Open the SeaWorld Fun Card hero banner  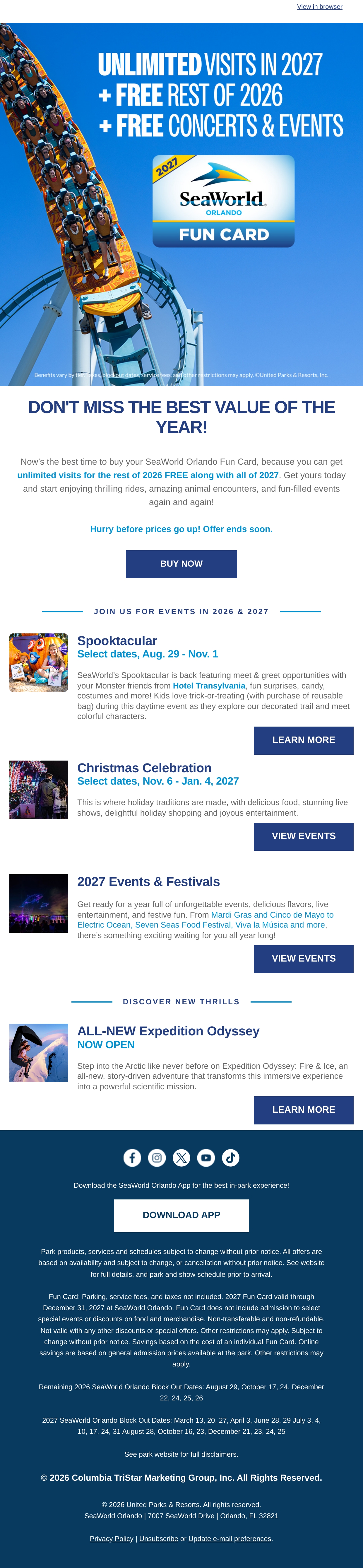181,204
